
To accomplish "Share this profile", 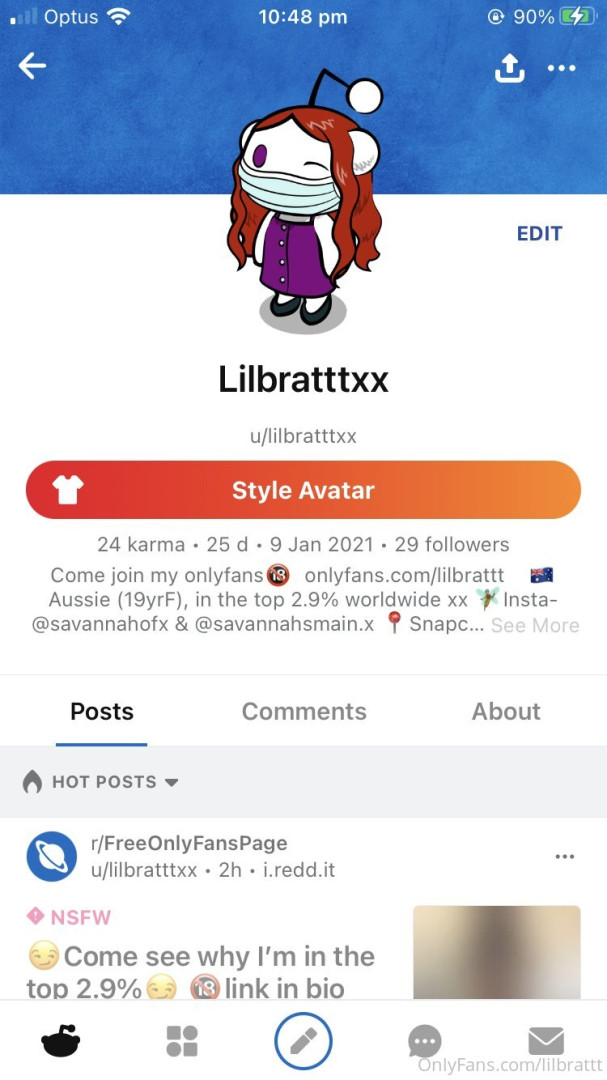I will 509,68.
